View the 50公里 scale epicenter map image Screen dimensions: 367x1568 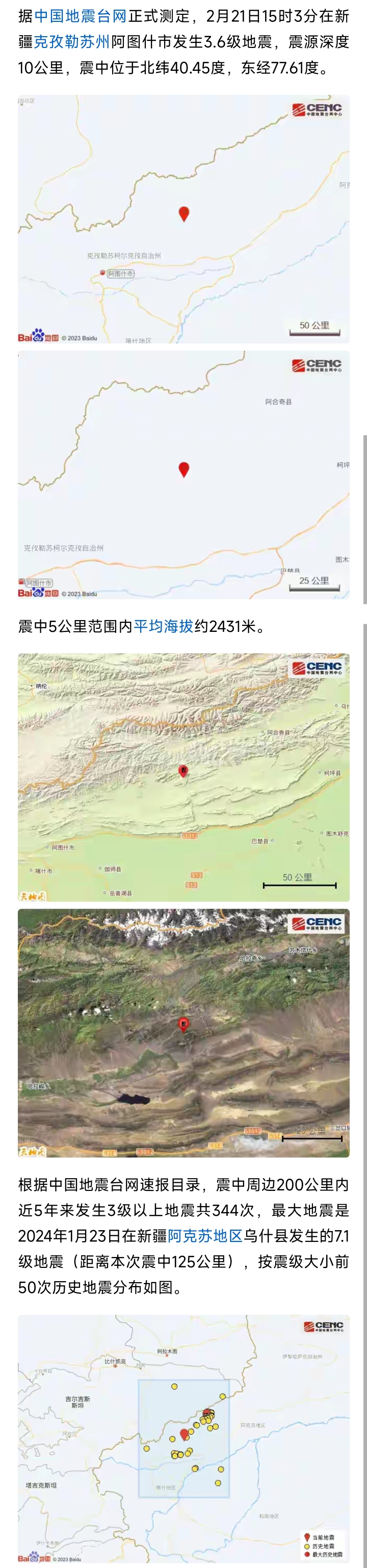click(183, 219)
